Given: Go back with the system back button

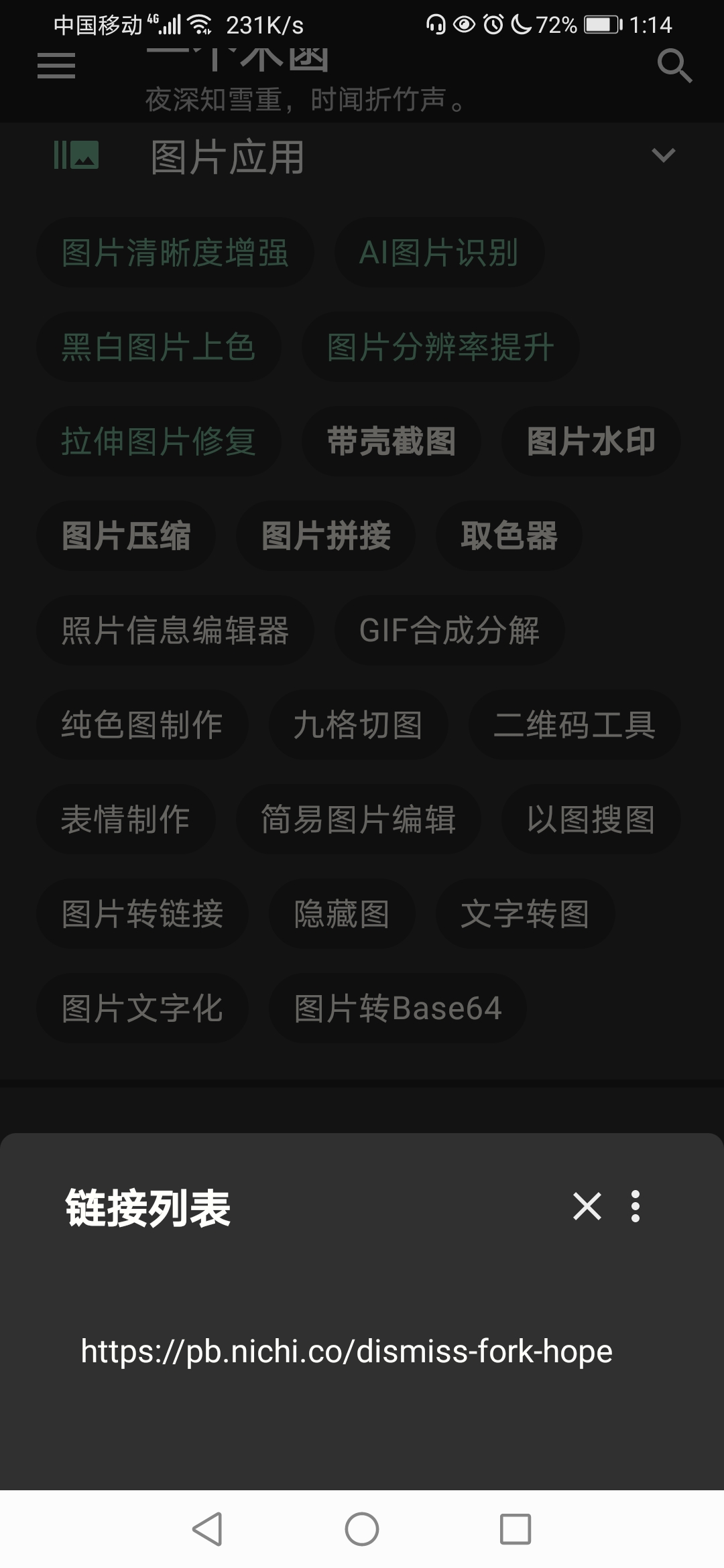Looking at the screenshot, I should [x=207, y=1529].
